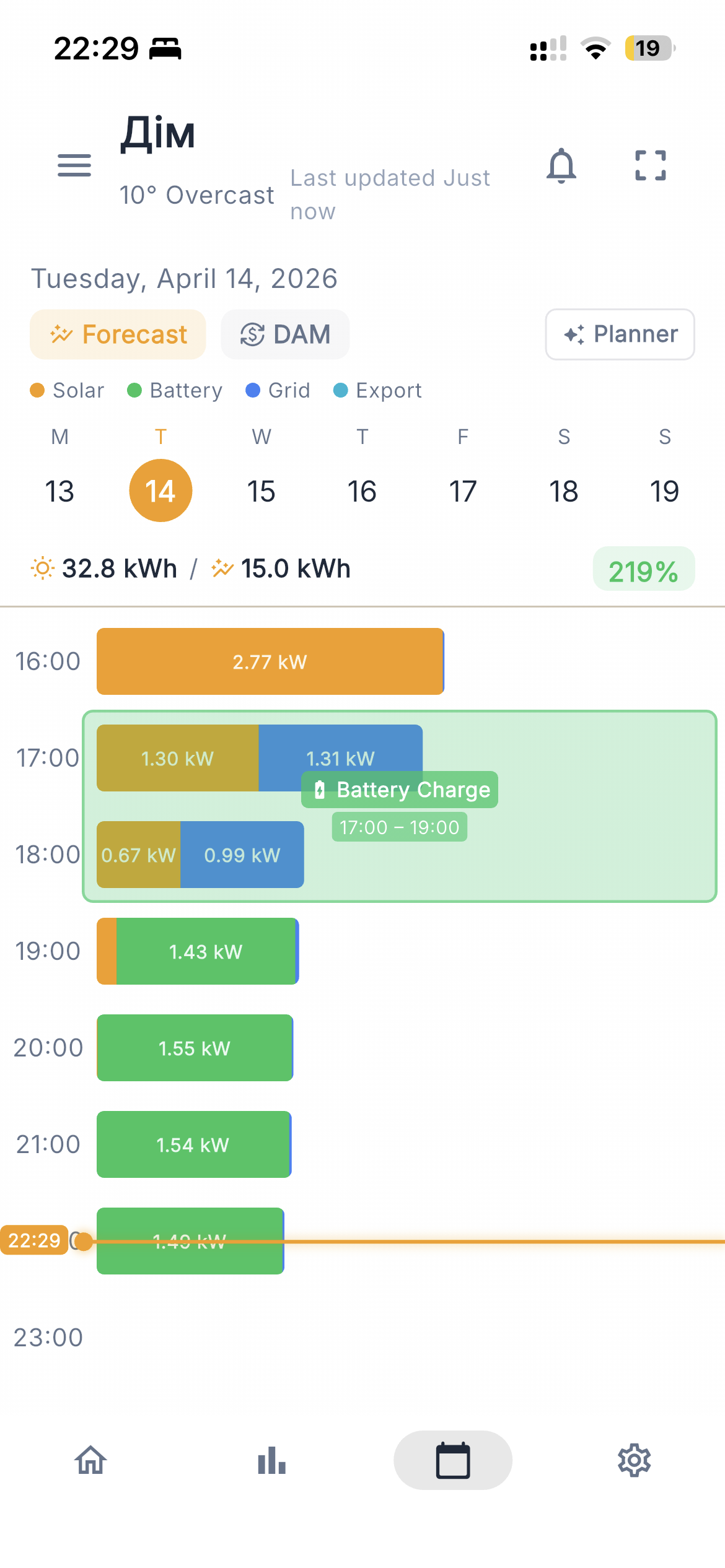Go to the Home screen
This screenshot has width=725, height=1568.
[x=90, y=1460]
